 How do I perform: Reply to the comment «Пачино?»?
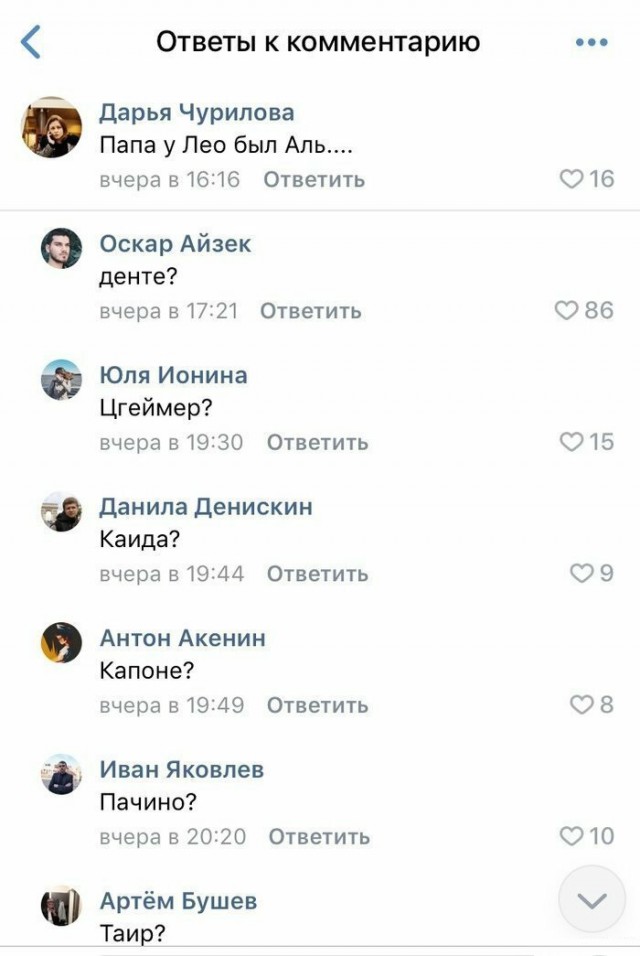point(319,837)
